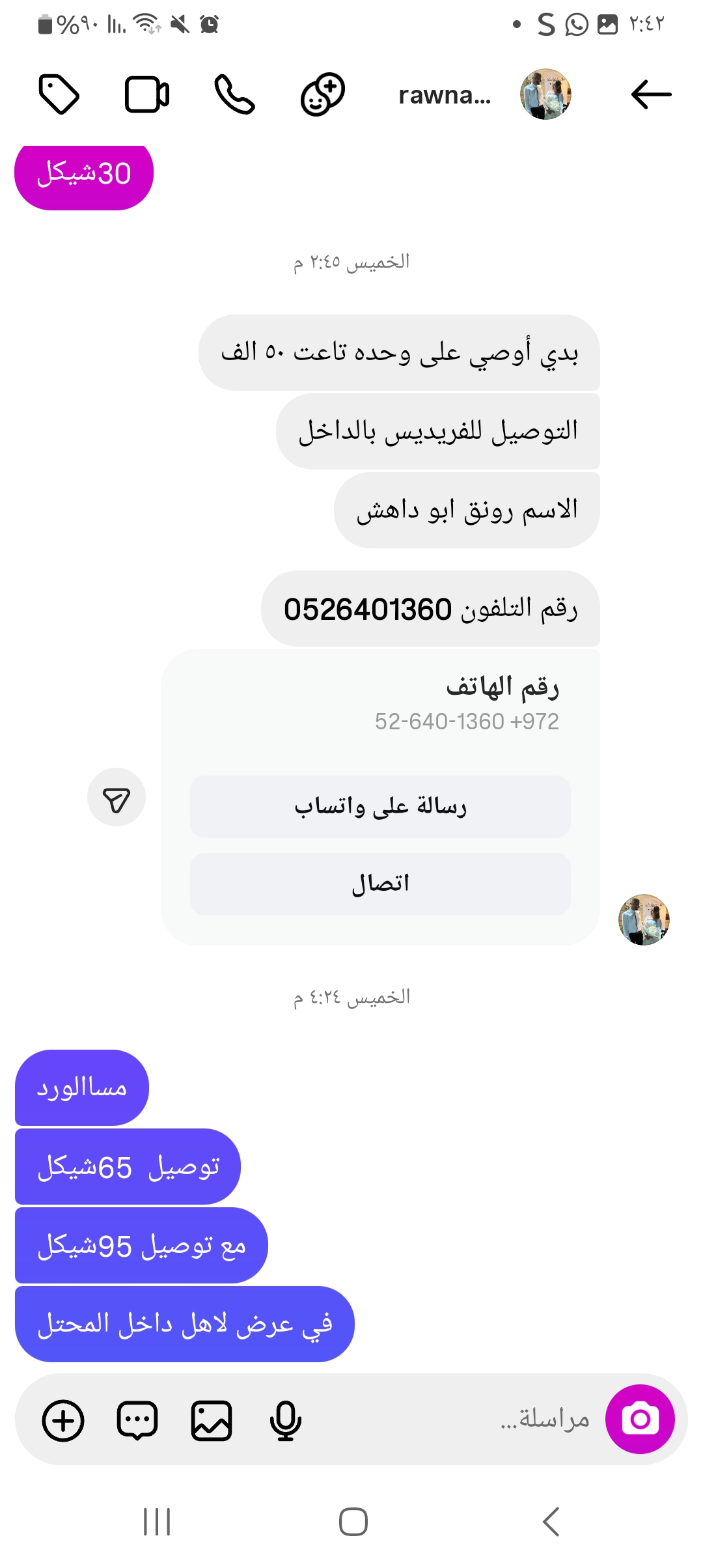This screenshot has width=703, height=1568.
Task: Start a video call
Action: tap(147, 95)
